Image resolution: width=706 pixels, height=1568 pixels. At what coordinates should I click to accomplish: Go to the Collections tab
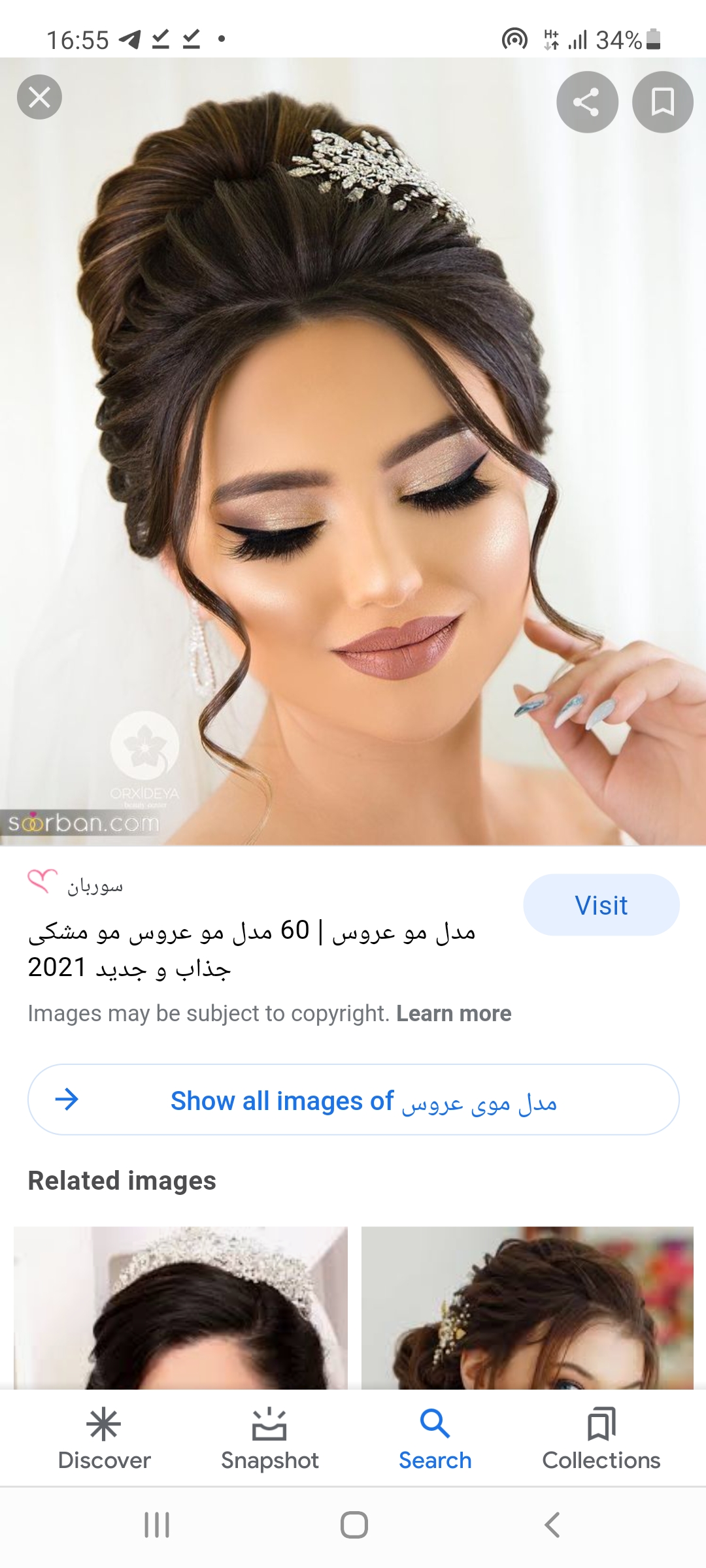601,1440
